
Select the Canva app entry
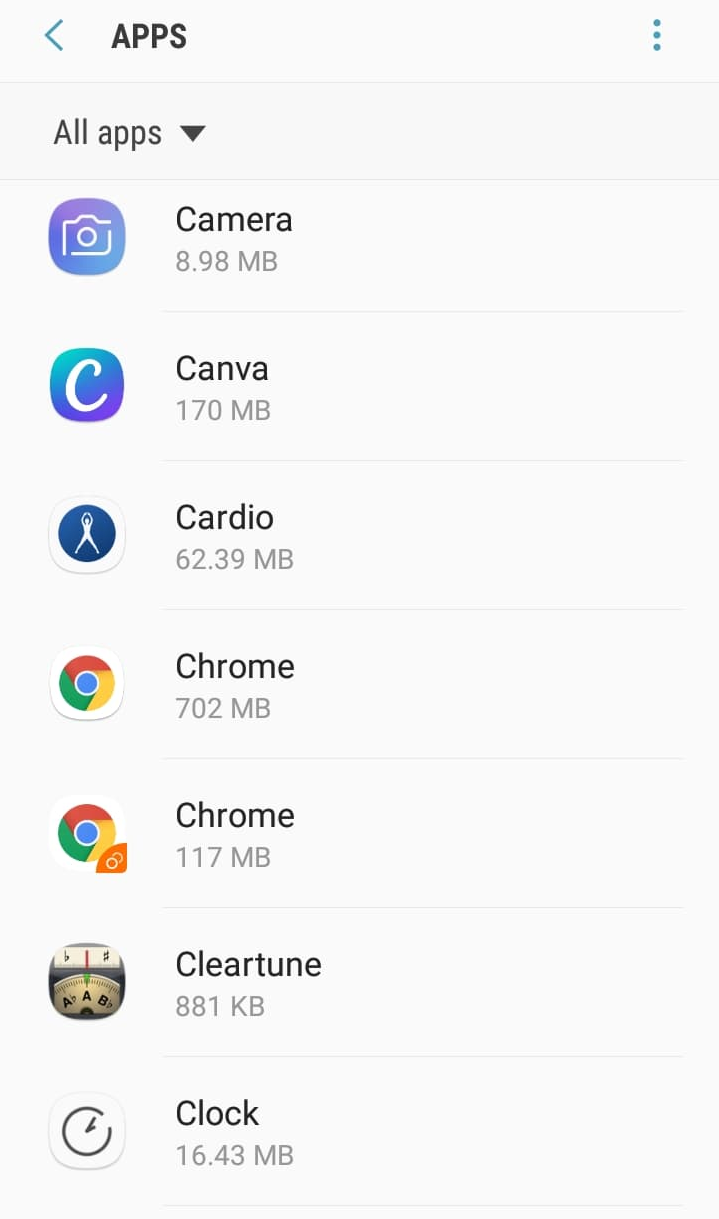(x=360, y=387)
